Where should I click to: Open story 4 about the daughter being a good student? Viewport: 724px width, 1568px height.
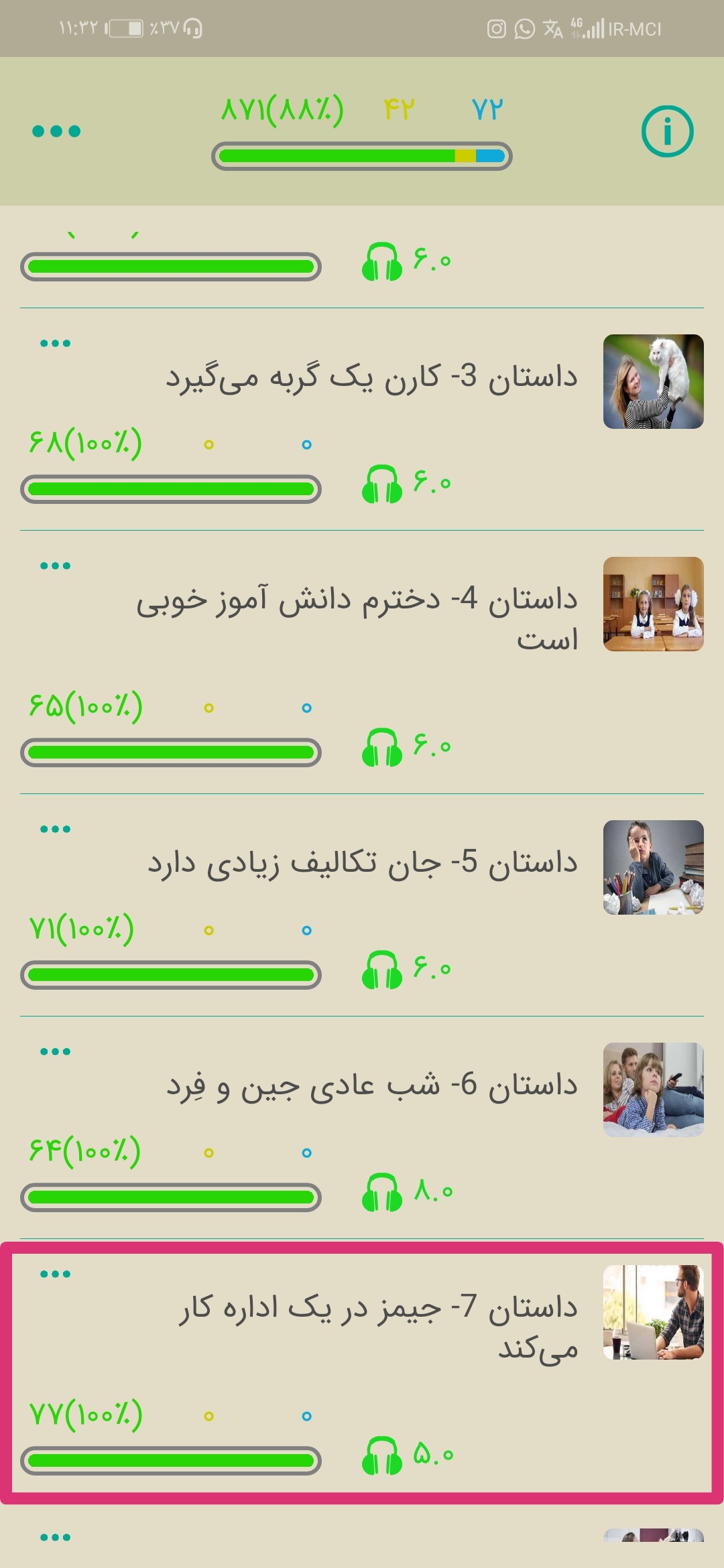357,616
